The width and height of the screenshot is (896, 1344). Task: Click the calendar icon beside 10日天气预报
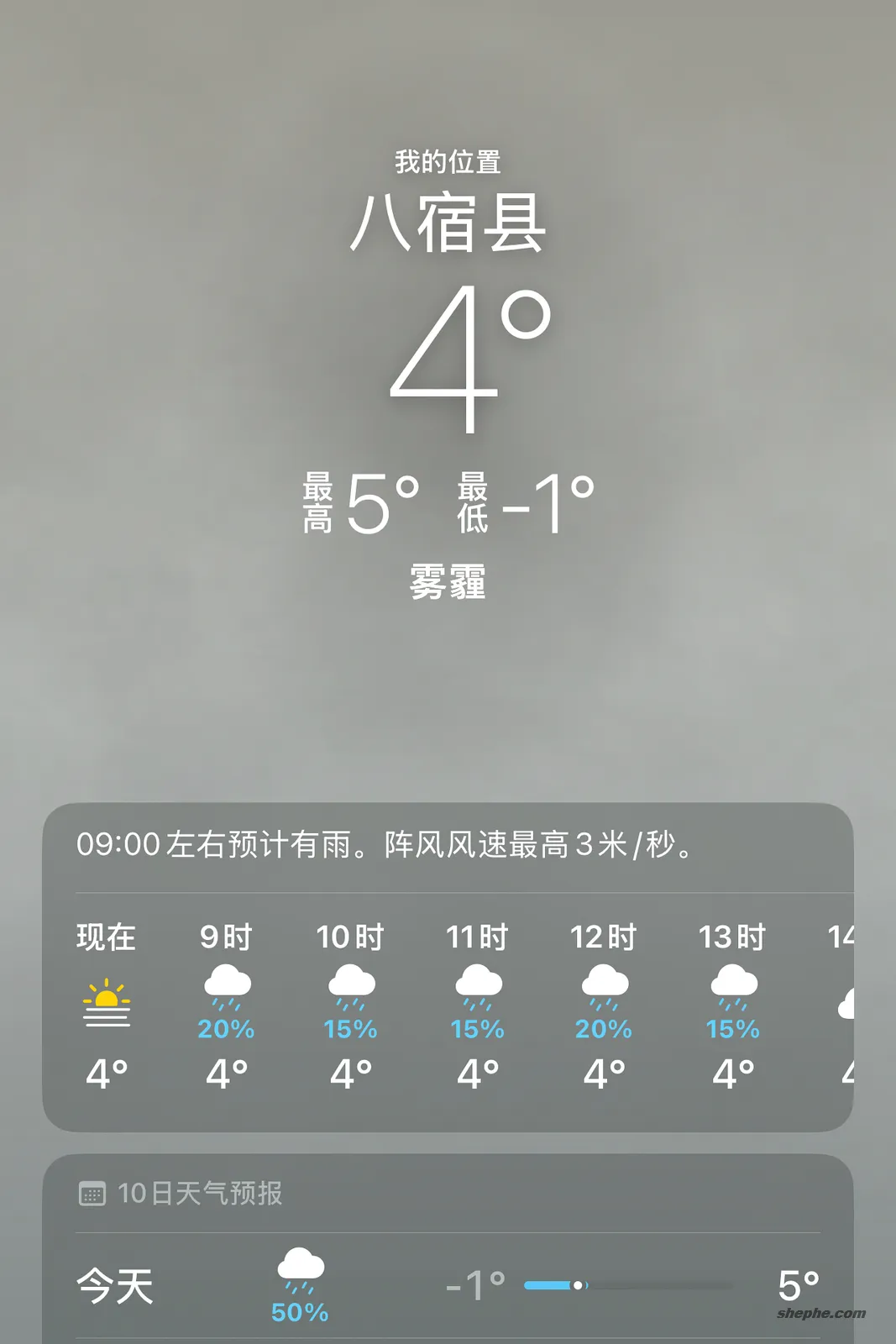92,1190
